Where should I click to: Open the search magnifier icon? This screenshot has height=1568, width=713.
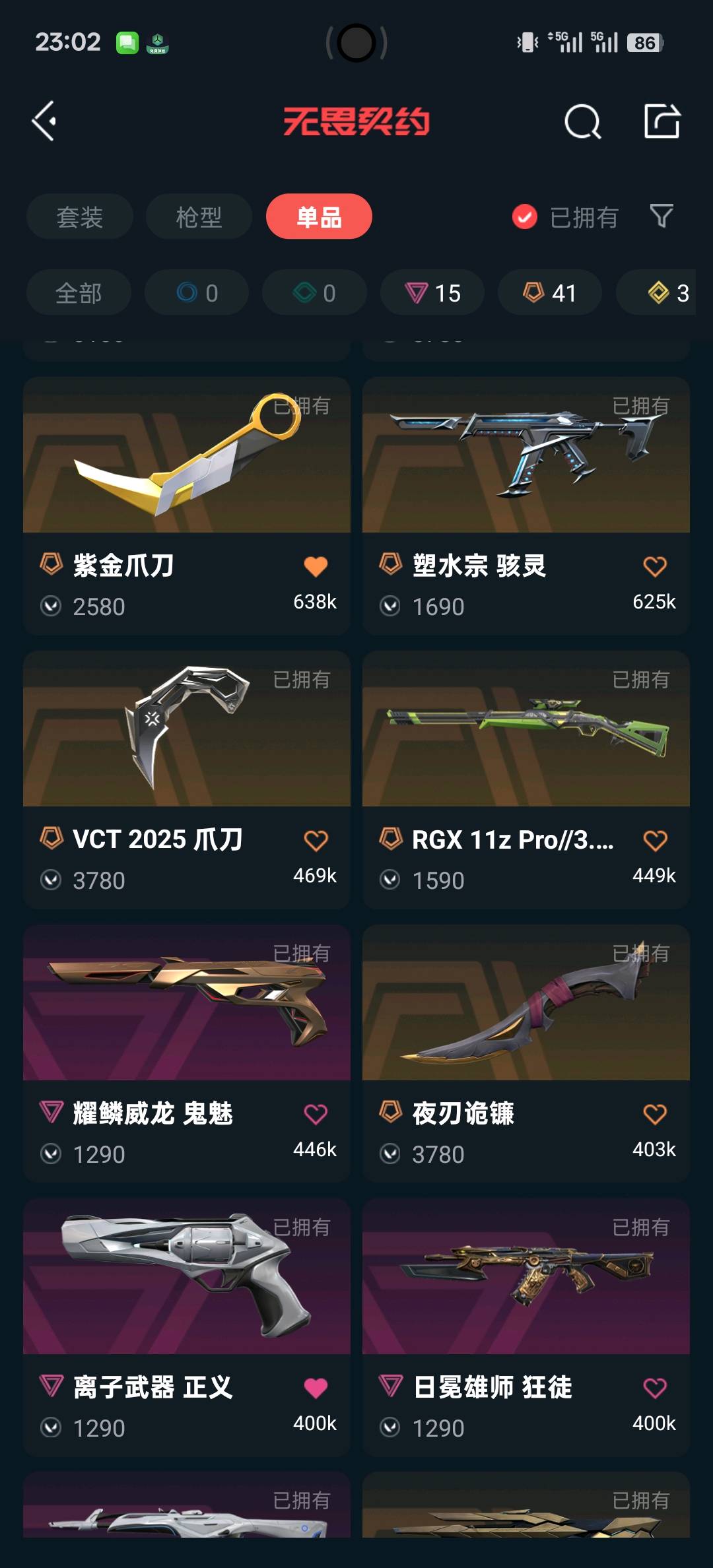click(x=582, y=121)
